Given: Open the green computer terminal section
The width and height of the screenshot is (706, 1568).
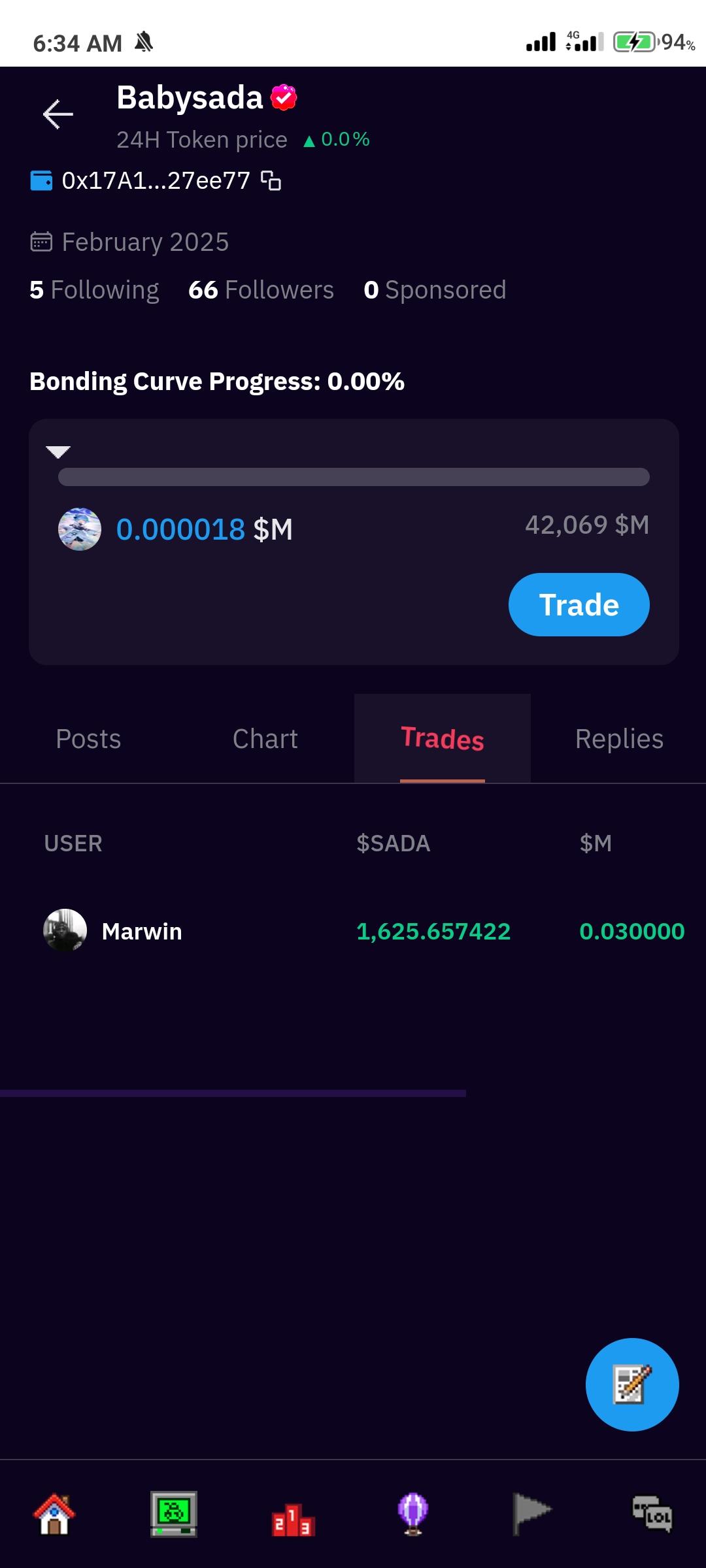Looking at the screenshot, I should (173, 1514).
